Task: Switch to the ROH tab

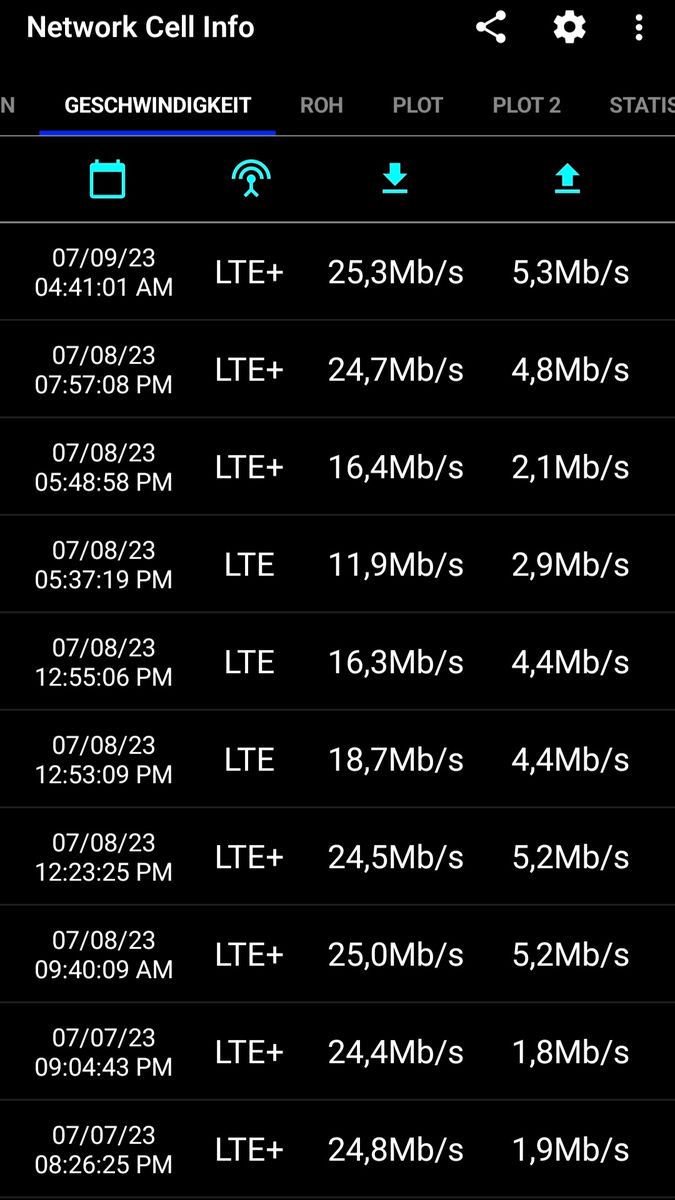Action: (x=322, y=105)
